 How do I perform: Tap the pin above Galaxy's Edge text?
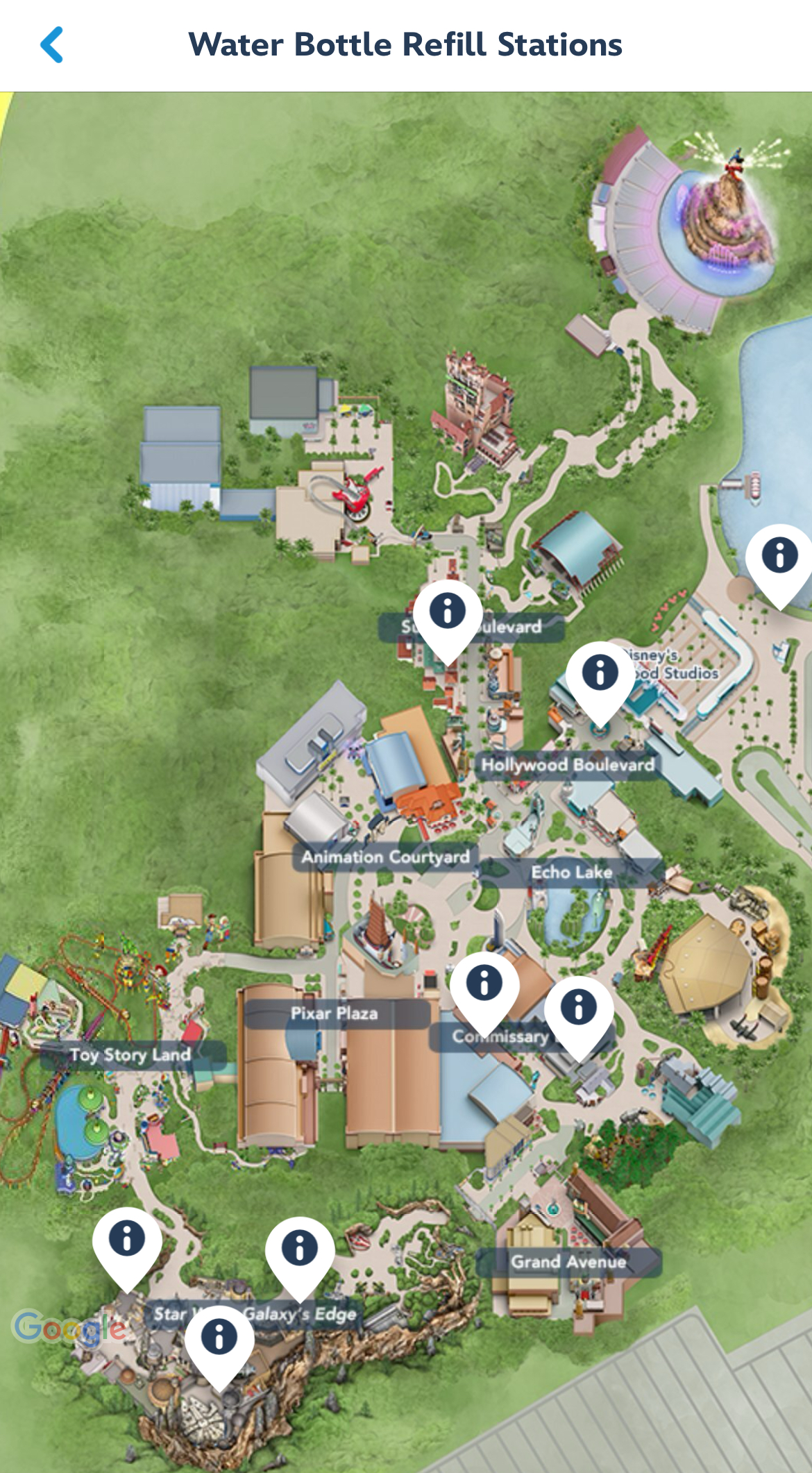pyautogui.click(x=300, y=1250)
